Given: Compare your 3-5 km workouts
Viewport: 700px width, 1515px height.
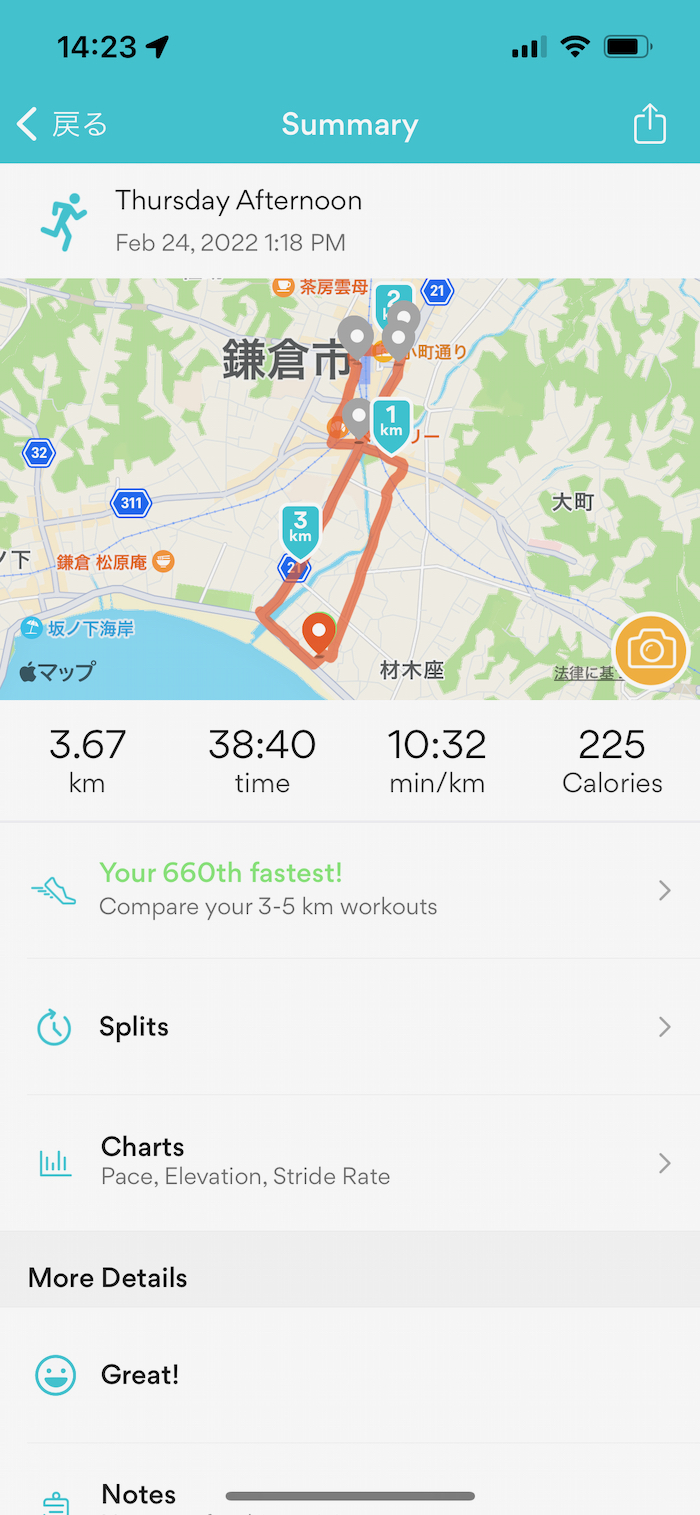Looking at the screenshot, I should coord(350,889).
